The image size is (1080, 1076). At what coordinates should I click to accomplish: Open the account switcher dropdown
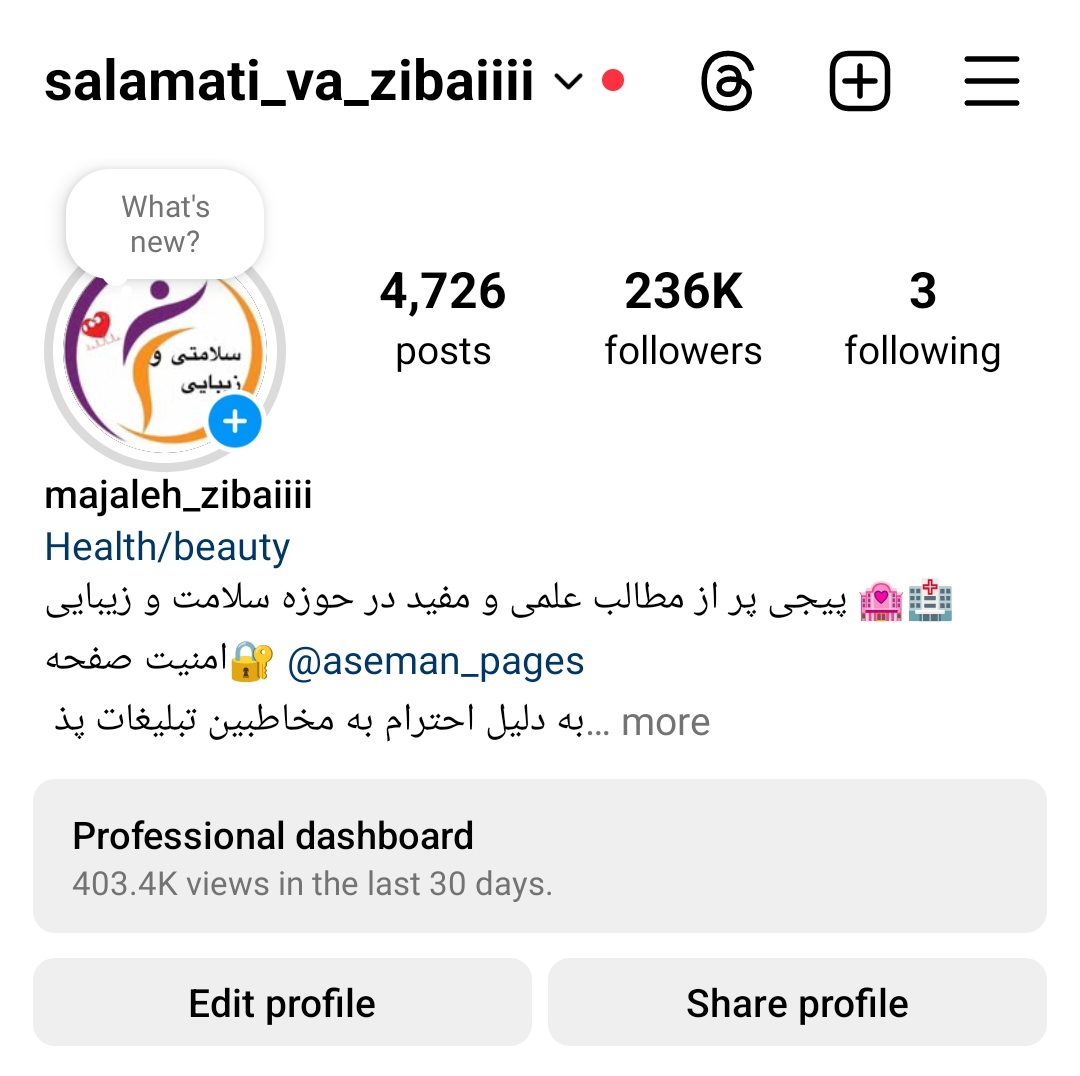click(x=568, y=82)
